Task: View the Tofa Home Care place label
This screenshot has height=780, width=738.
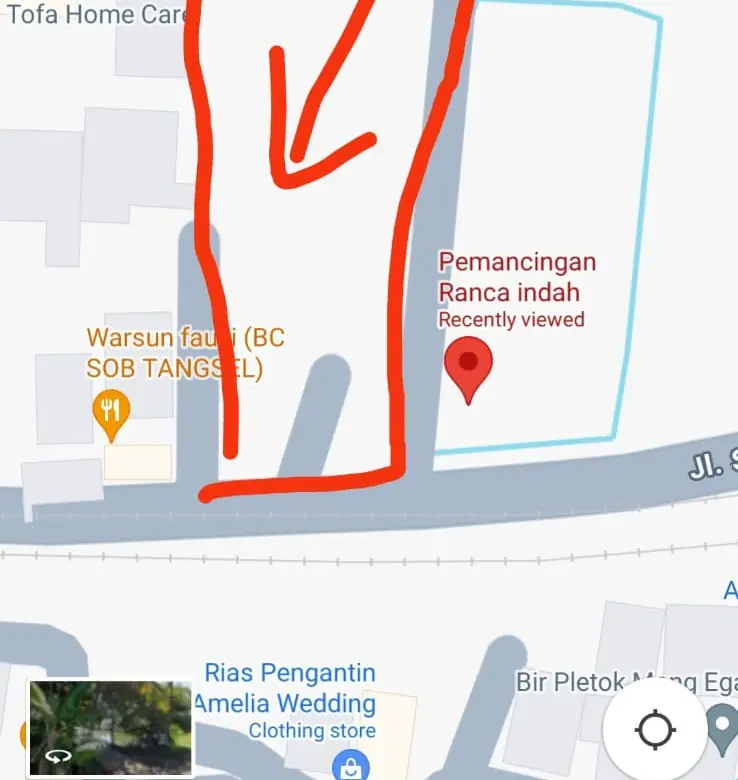Action: [95, 14]
